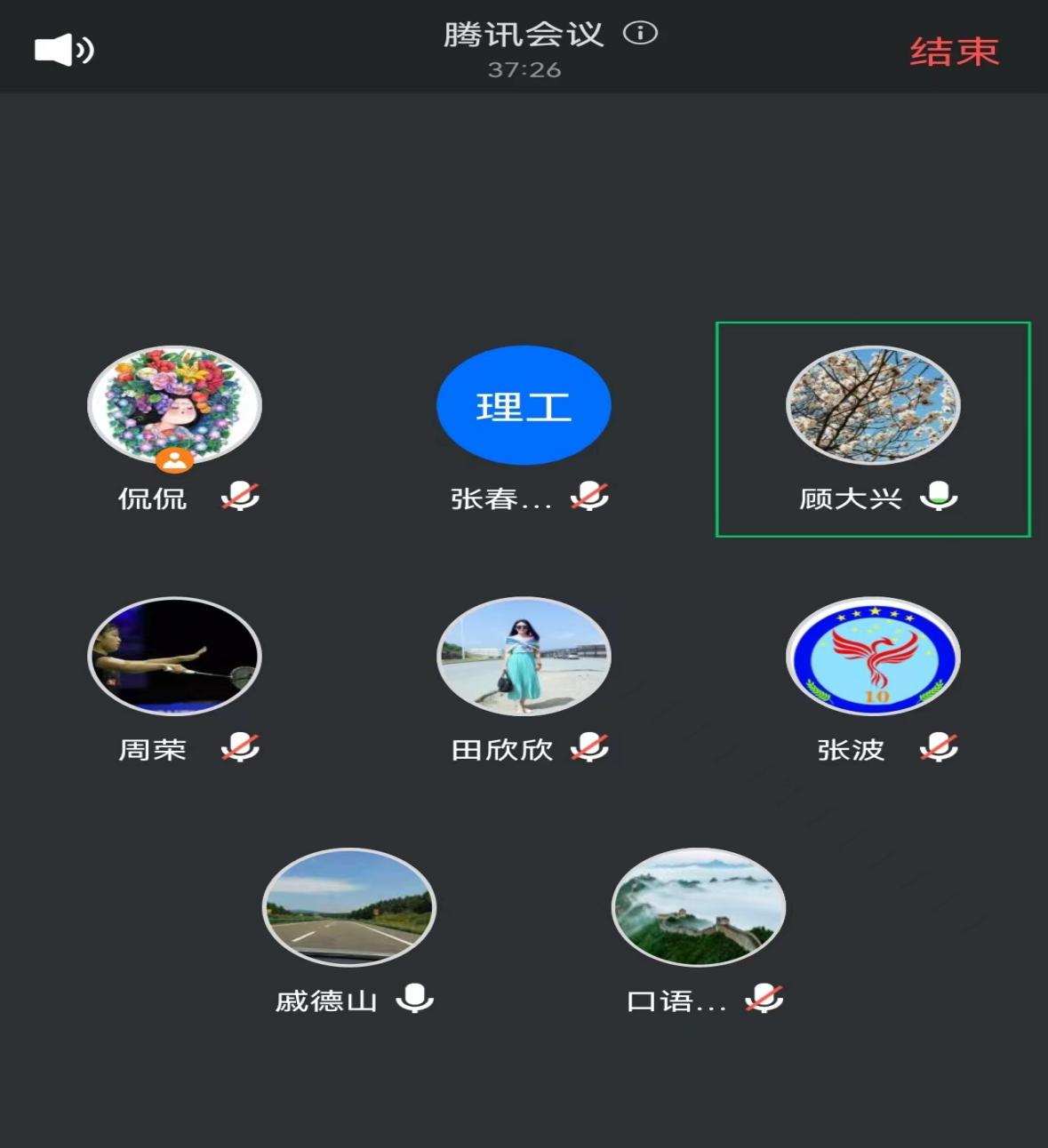Select participant 顾大兴's tile

coord(873,429)
